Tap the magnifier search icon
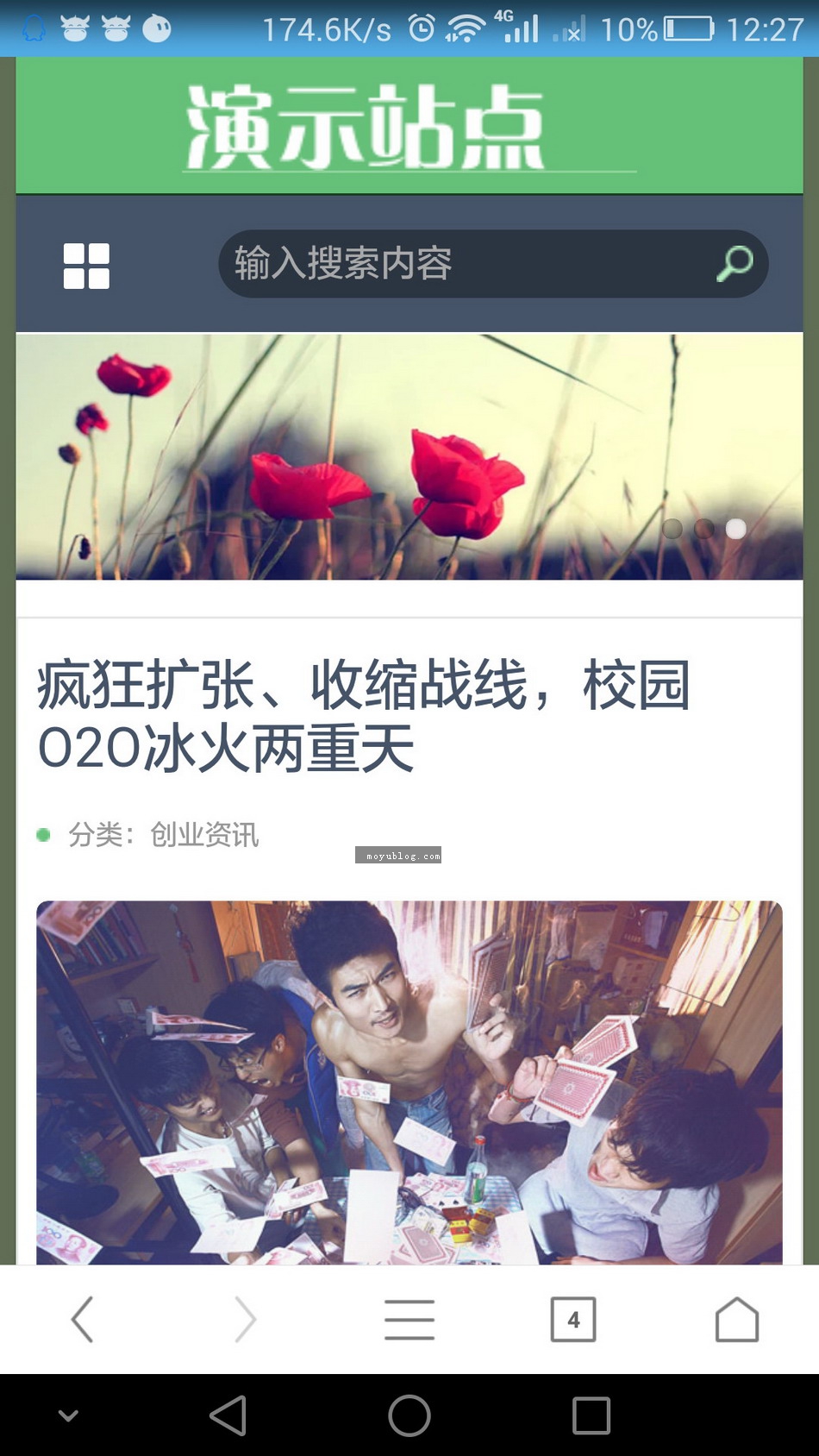The height and width of the screenshot is (1456, 819). tap(735, 263)
